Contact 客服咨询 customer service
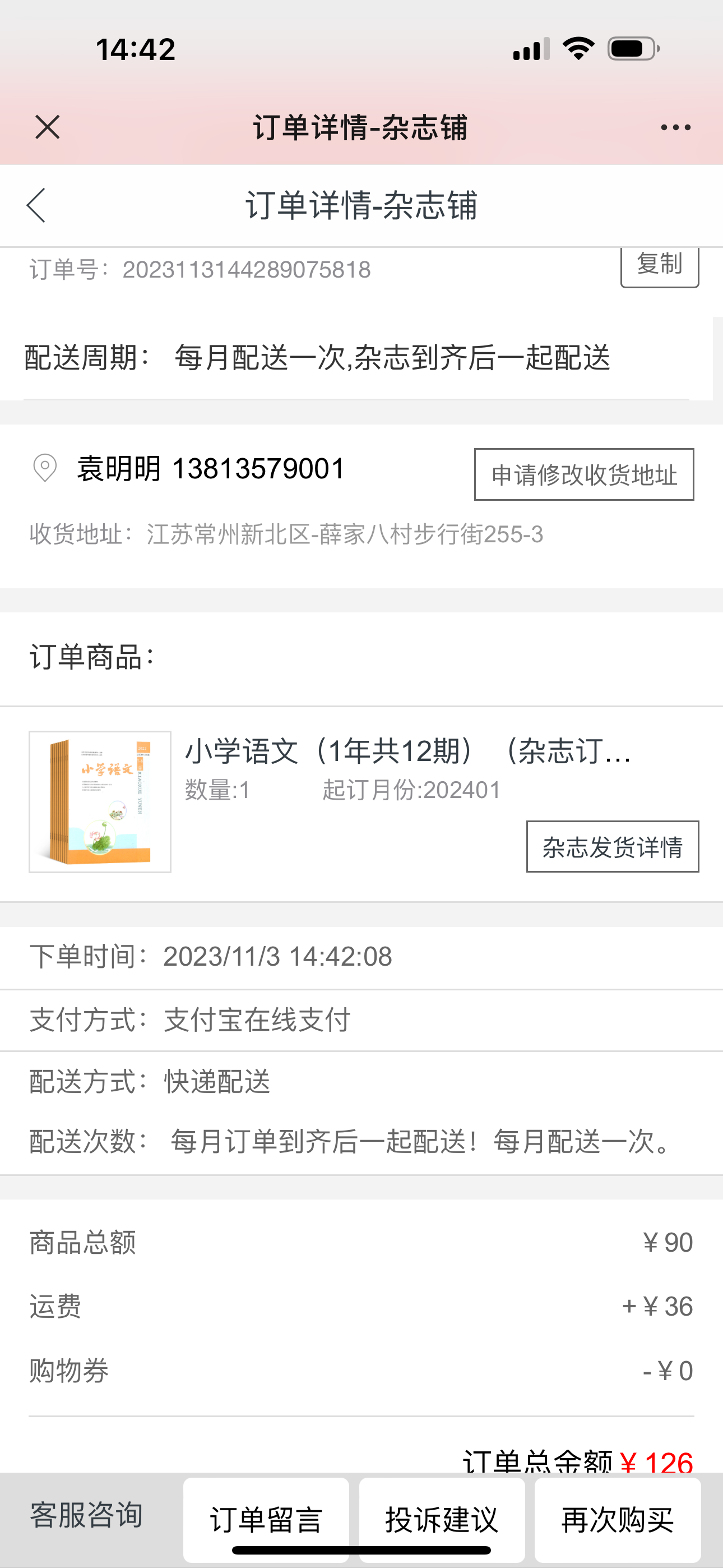Image resolution: width=723 pixels, height=1568 pixels. 86,1515
